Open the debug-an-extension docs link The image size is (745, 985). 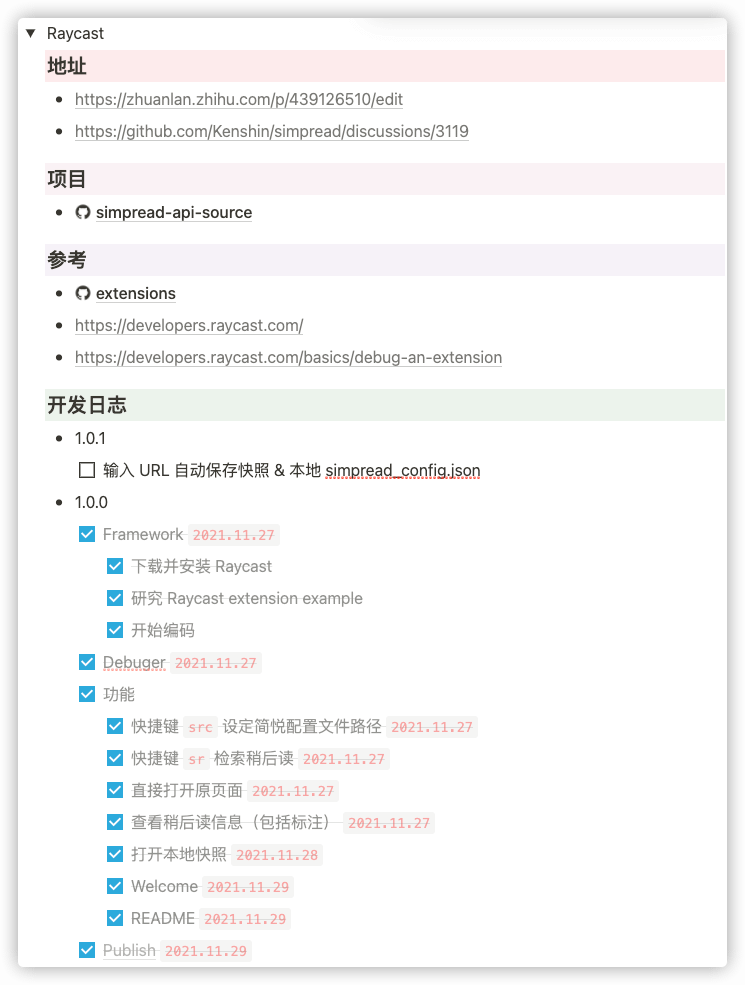click(x=288, y=357)
